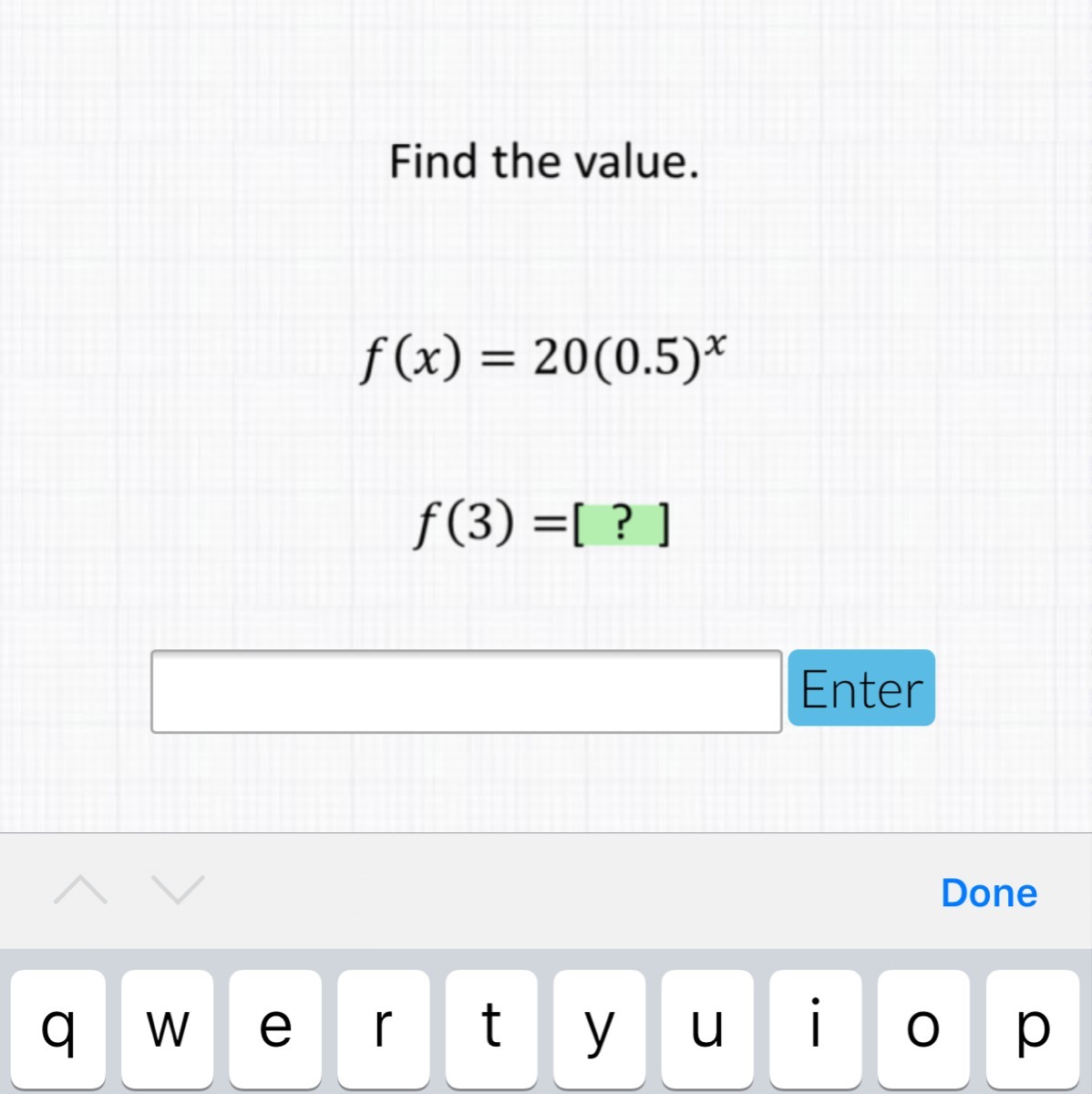This screenshot has width=1092, height=1094.
Task: Hit the p key on keyboard
Action: click(1033, 1028)
